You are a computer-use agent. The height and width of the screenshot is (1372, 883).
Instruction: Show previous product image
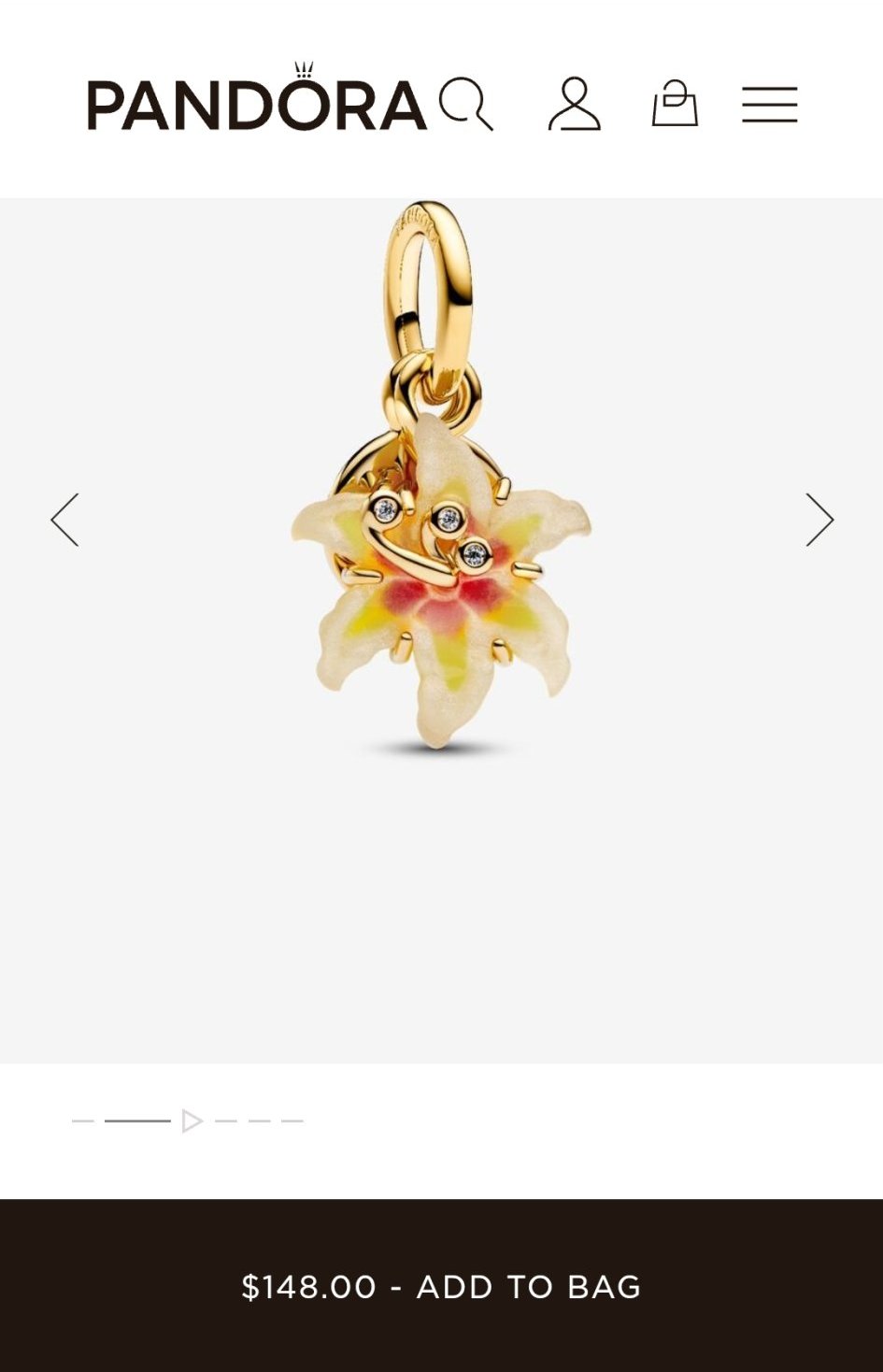coord(64,520)
